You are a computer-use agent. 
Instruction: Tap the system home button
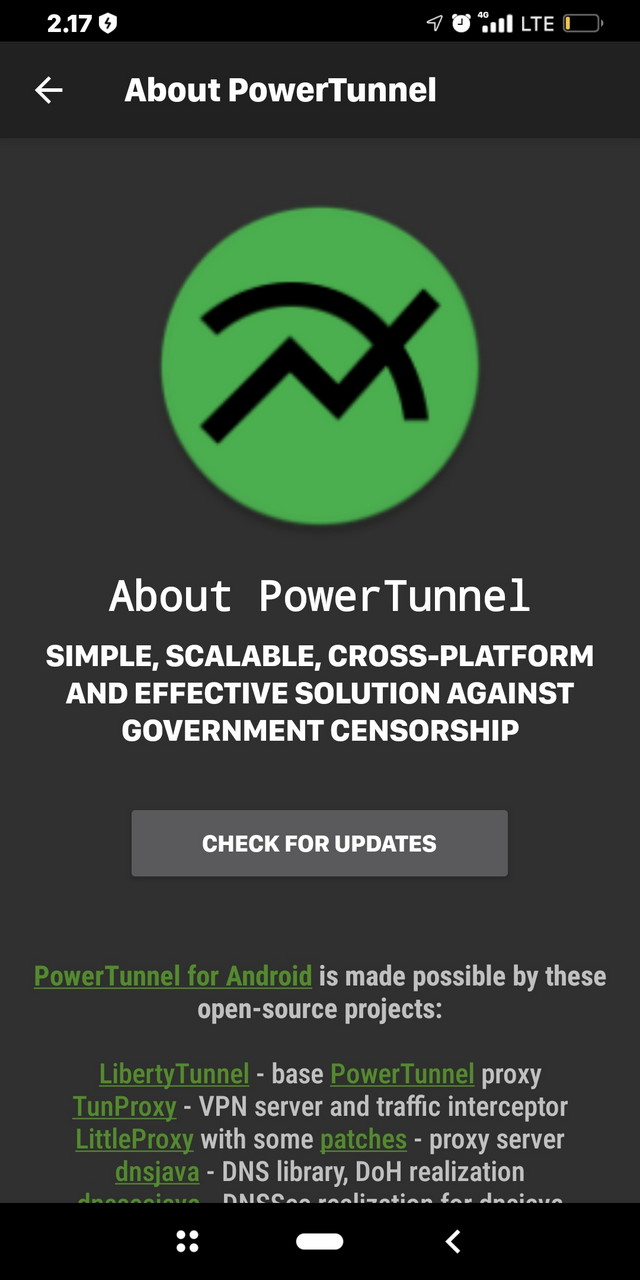pyautogui.click(x=319, y=1241)
